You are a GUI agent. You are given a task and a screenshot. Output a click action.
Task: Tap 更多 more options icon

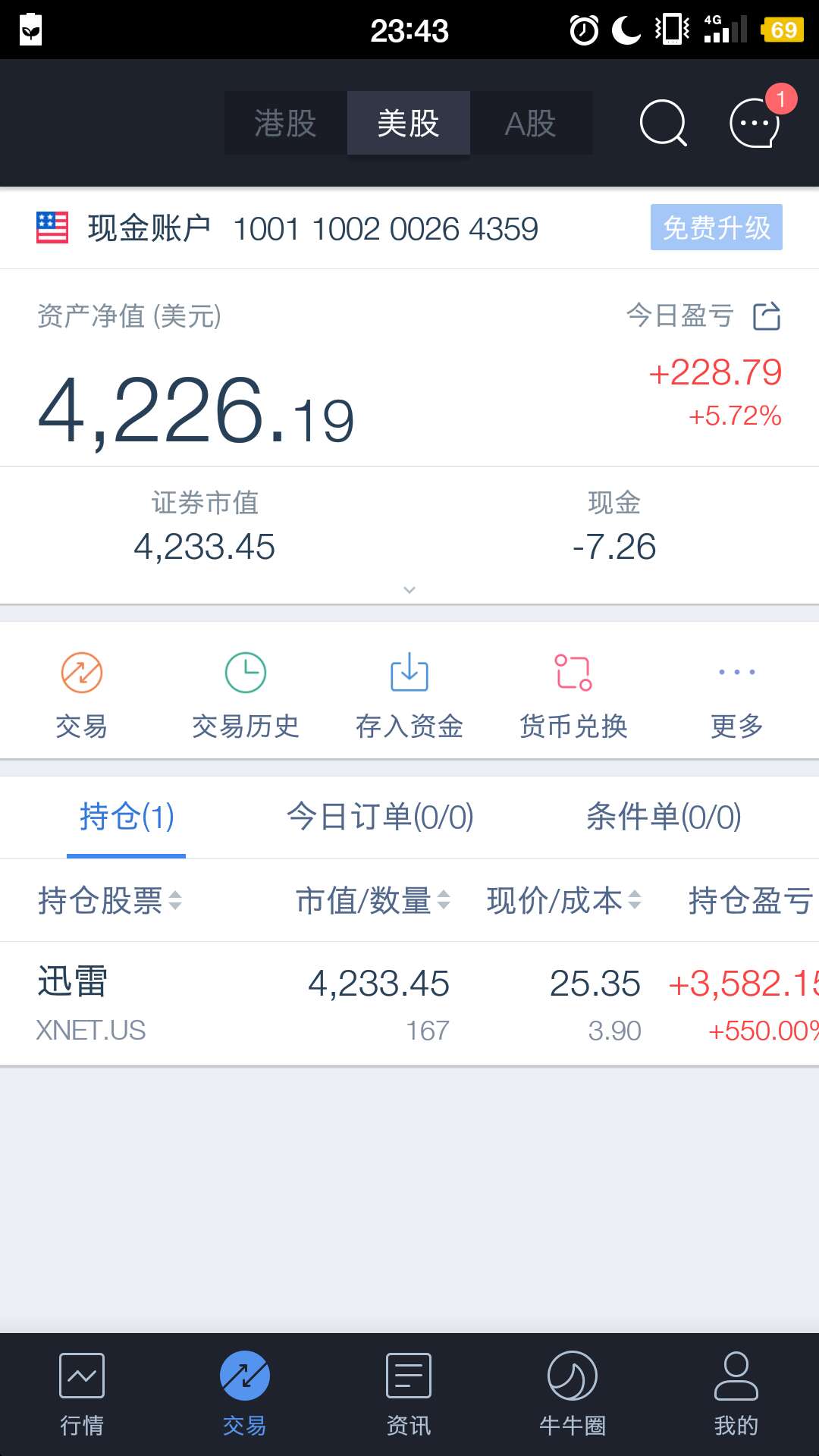[736, 692]
